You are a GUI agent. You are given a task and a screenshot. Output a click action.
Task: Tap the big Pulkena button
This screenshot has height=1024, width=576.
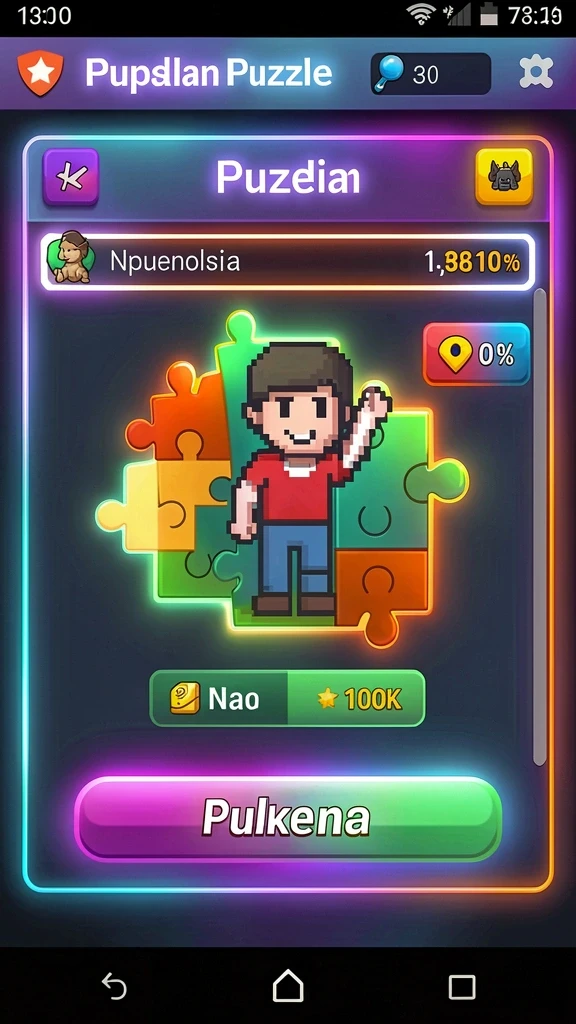coord(287,818)
